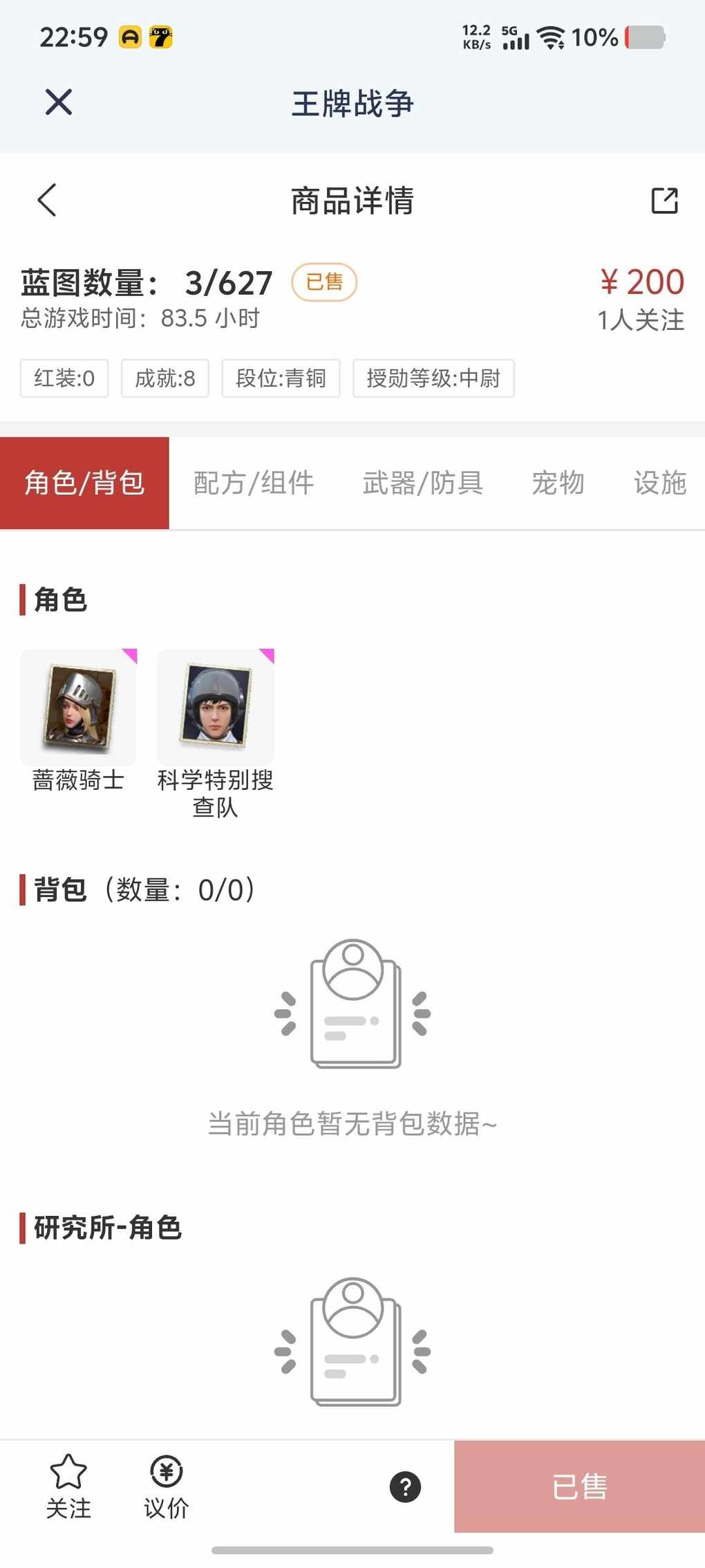
Task: Tap the 已售 button
Action: 579,1486
